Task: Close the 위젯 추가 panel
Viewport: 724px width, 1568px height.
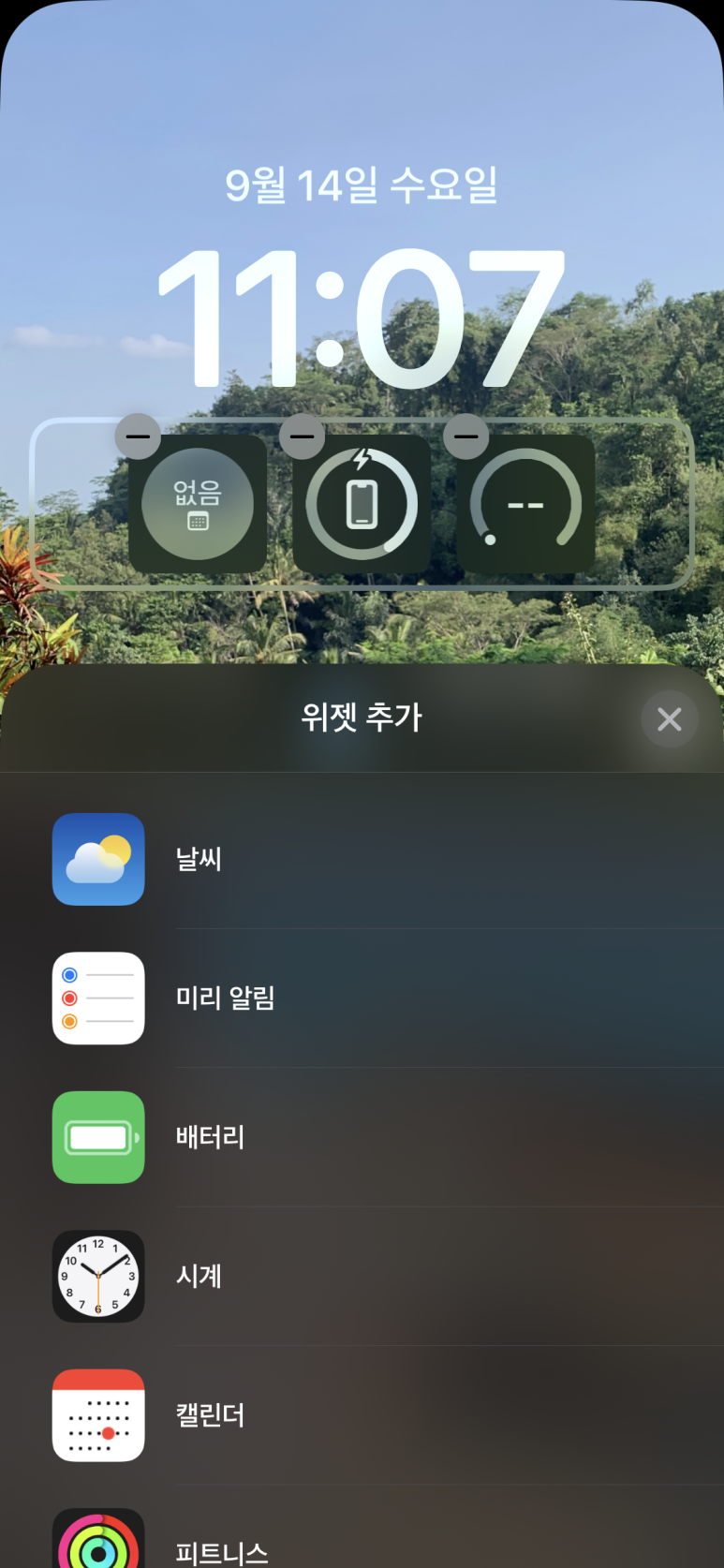Action: point(669,719)
